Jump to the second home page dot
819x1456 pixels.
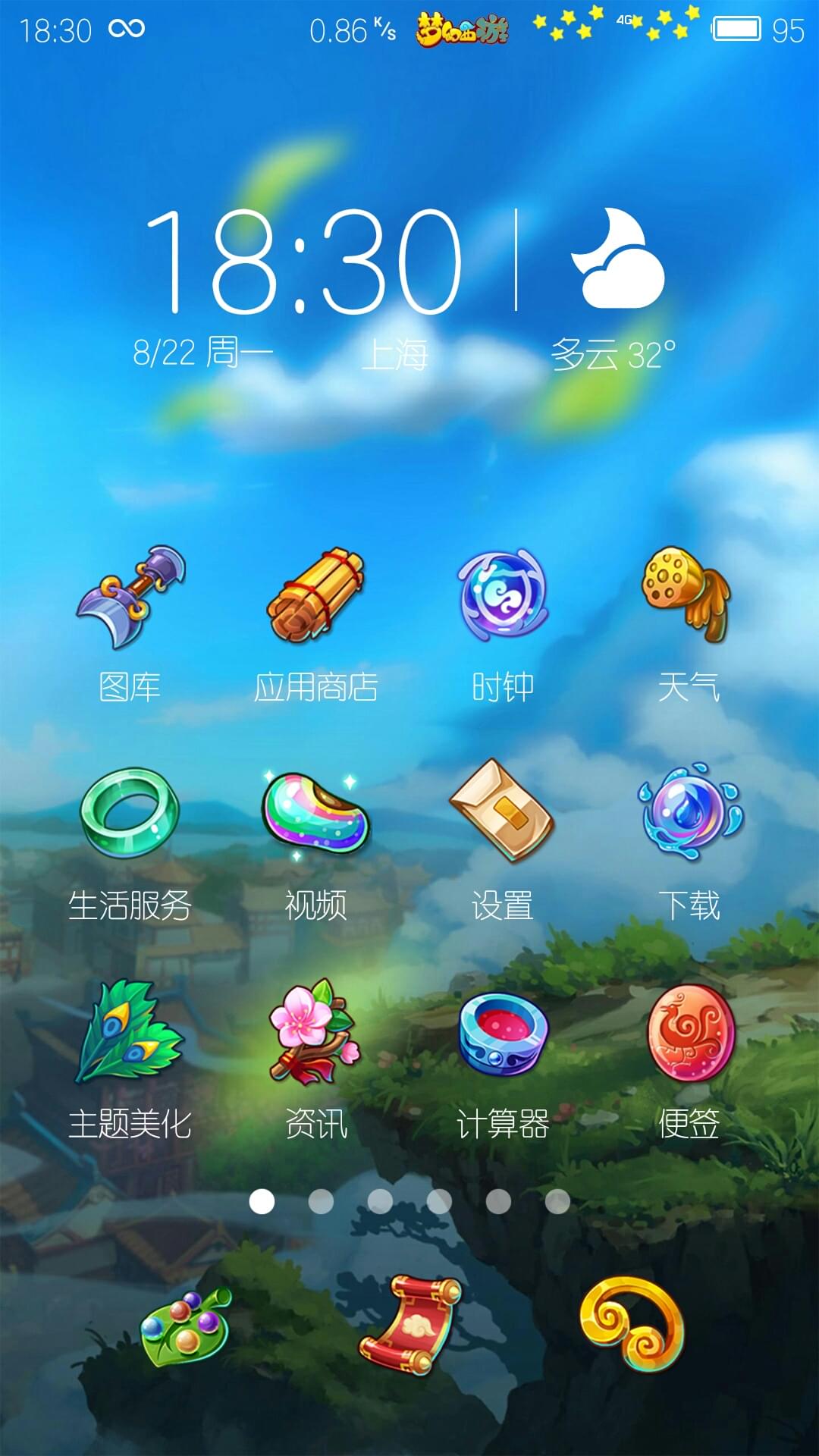pyautogui.click(x=321, y=1202)
